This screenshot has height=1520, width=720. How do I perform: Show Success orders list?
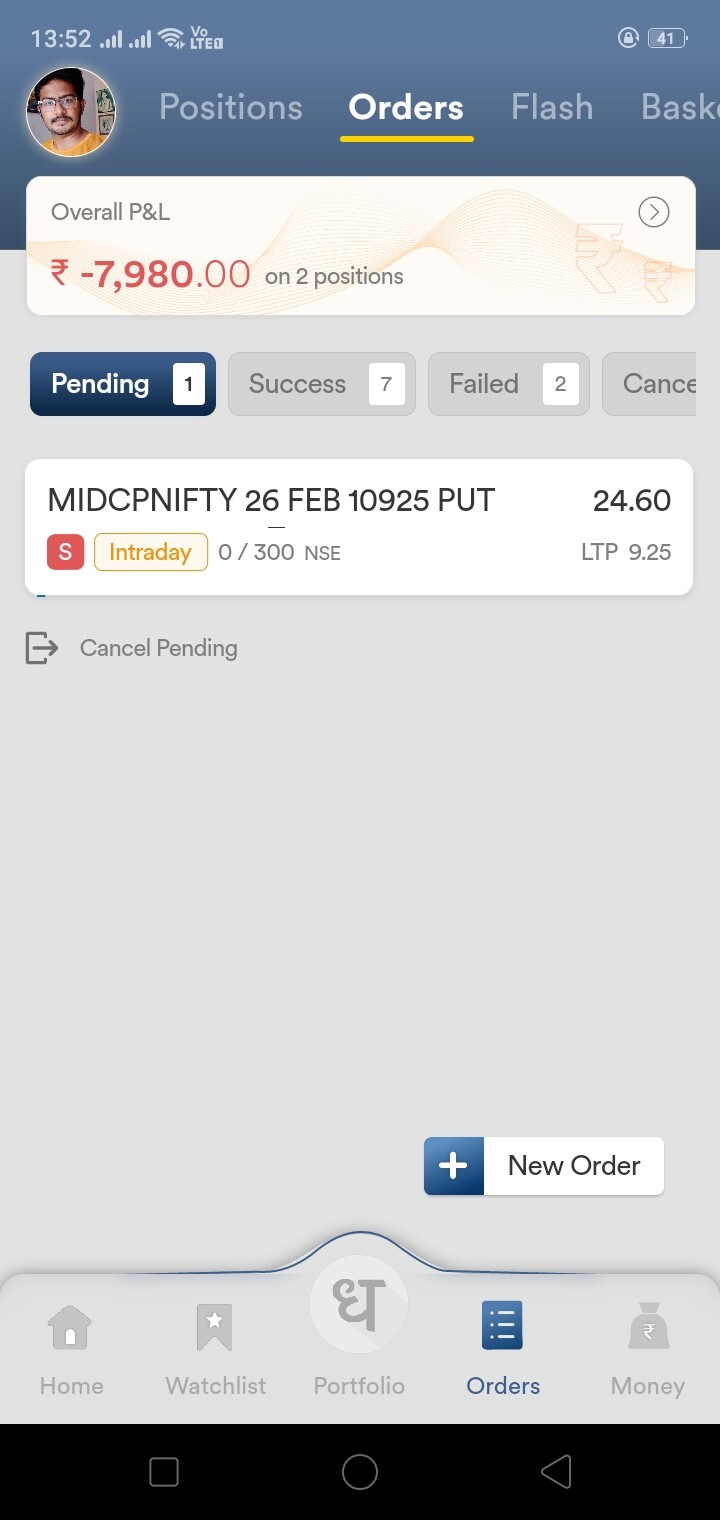click(322, 384)
